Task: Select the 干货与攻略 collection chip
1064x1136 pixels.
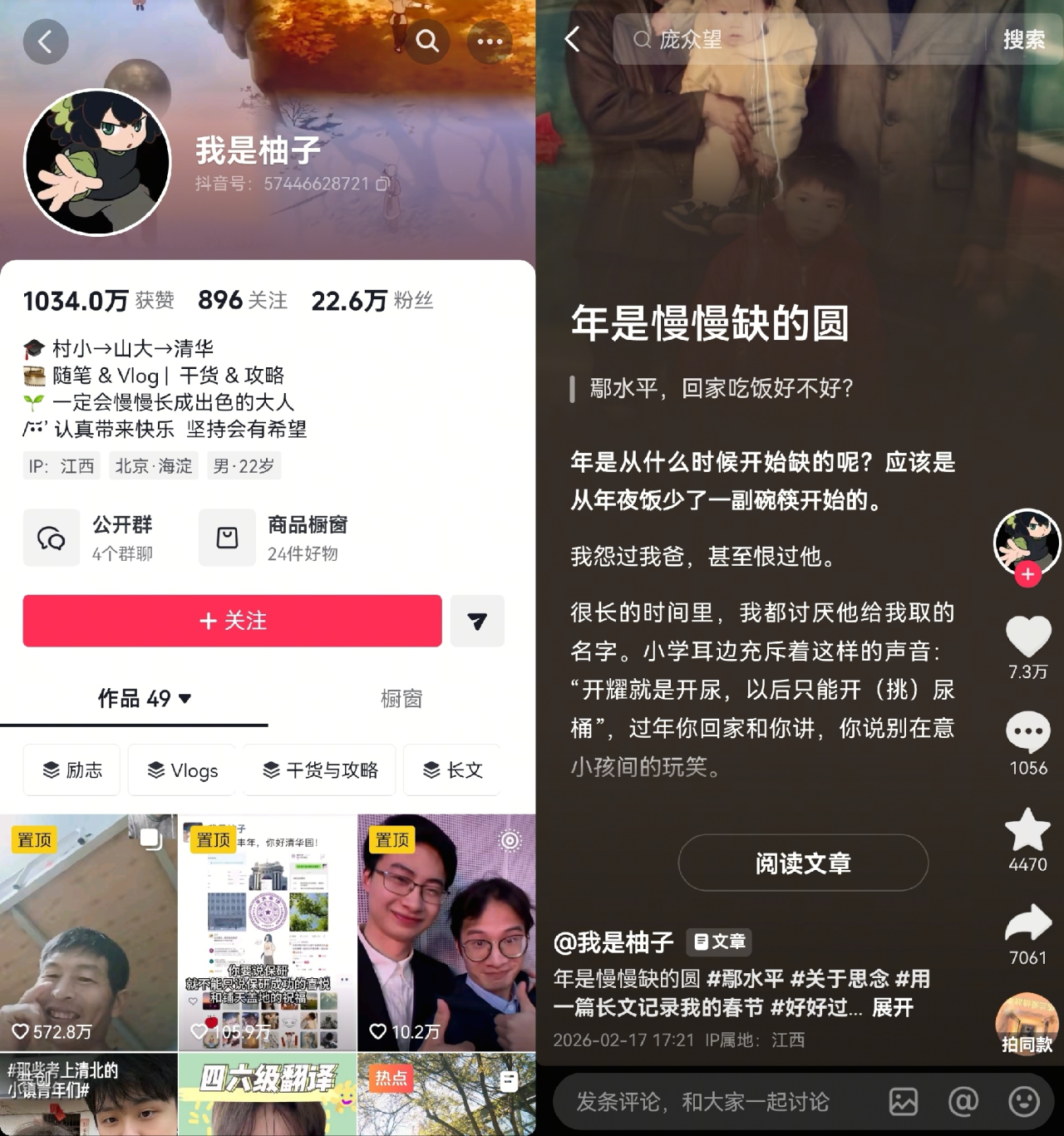Action: click(321, 770)
